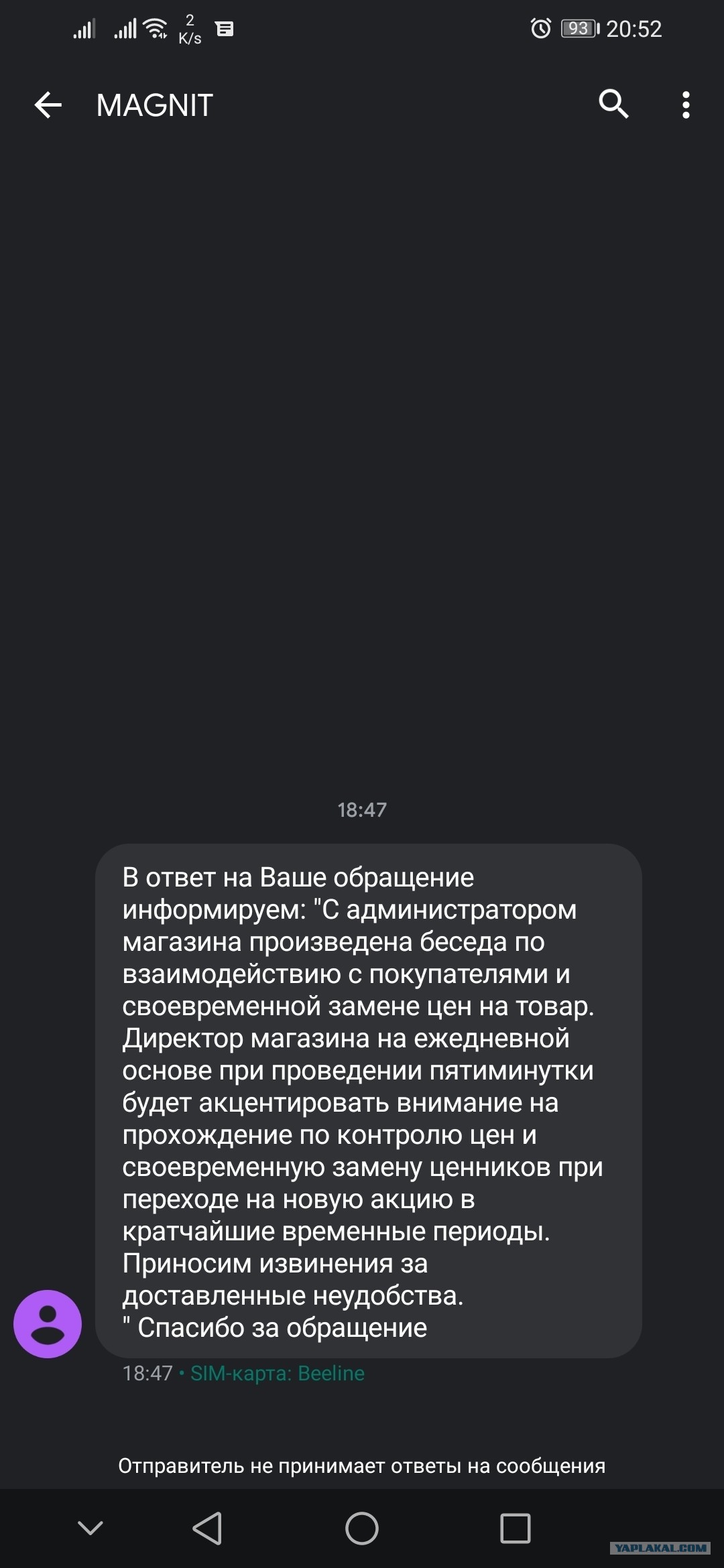Open recent apps with the square button
Viewport: 724px width, 1568px height.
coord(515,1528)
